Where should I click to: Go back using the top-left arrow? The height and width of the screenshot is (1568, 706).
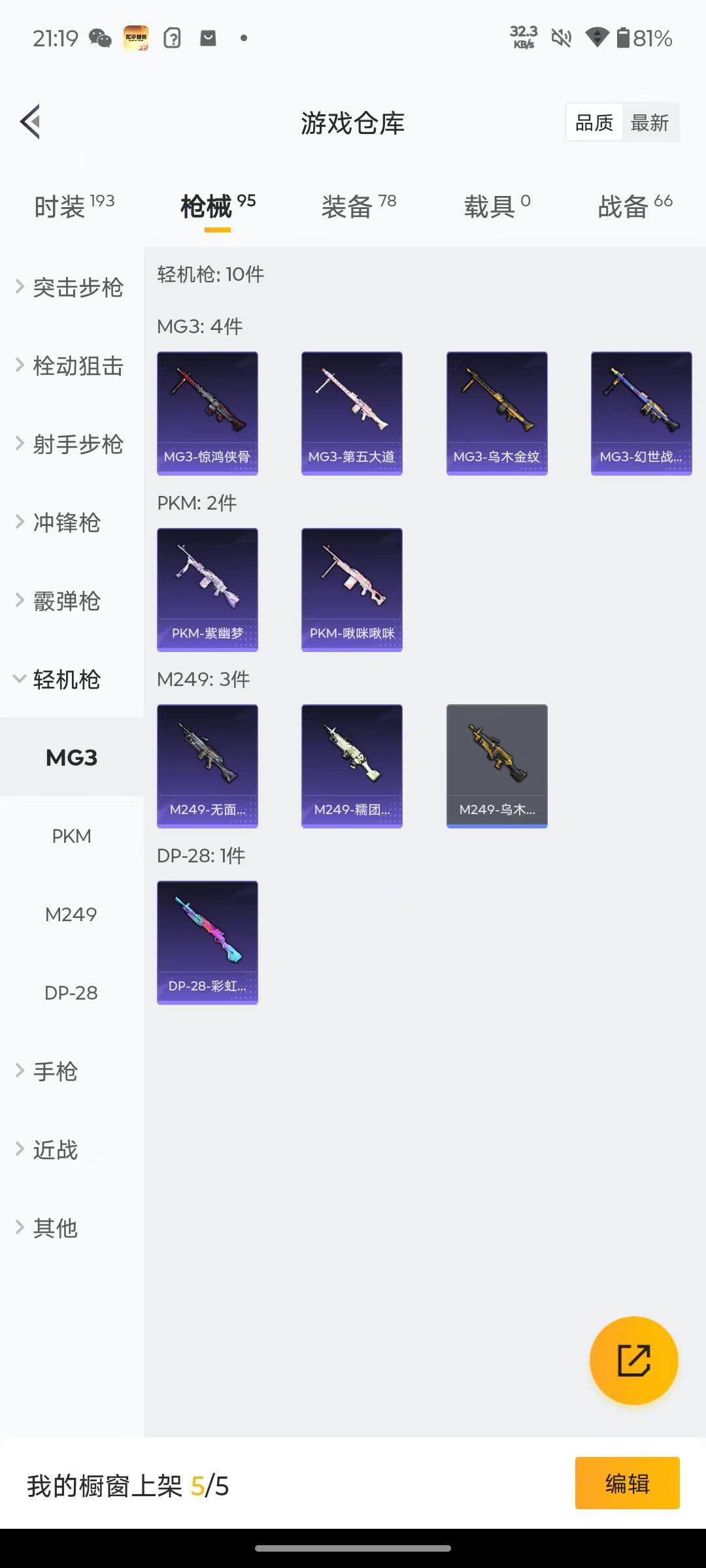click(31, 122)
